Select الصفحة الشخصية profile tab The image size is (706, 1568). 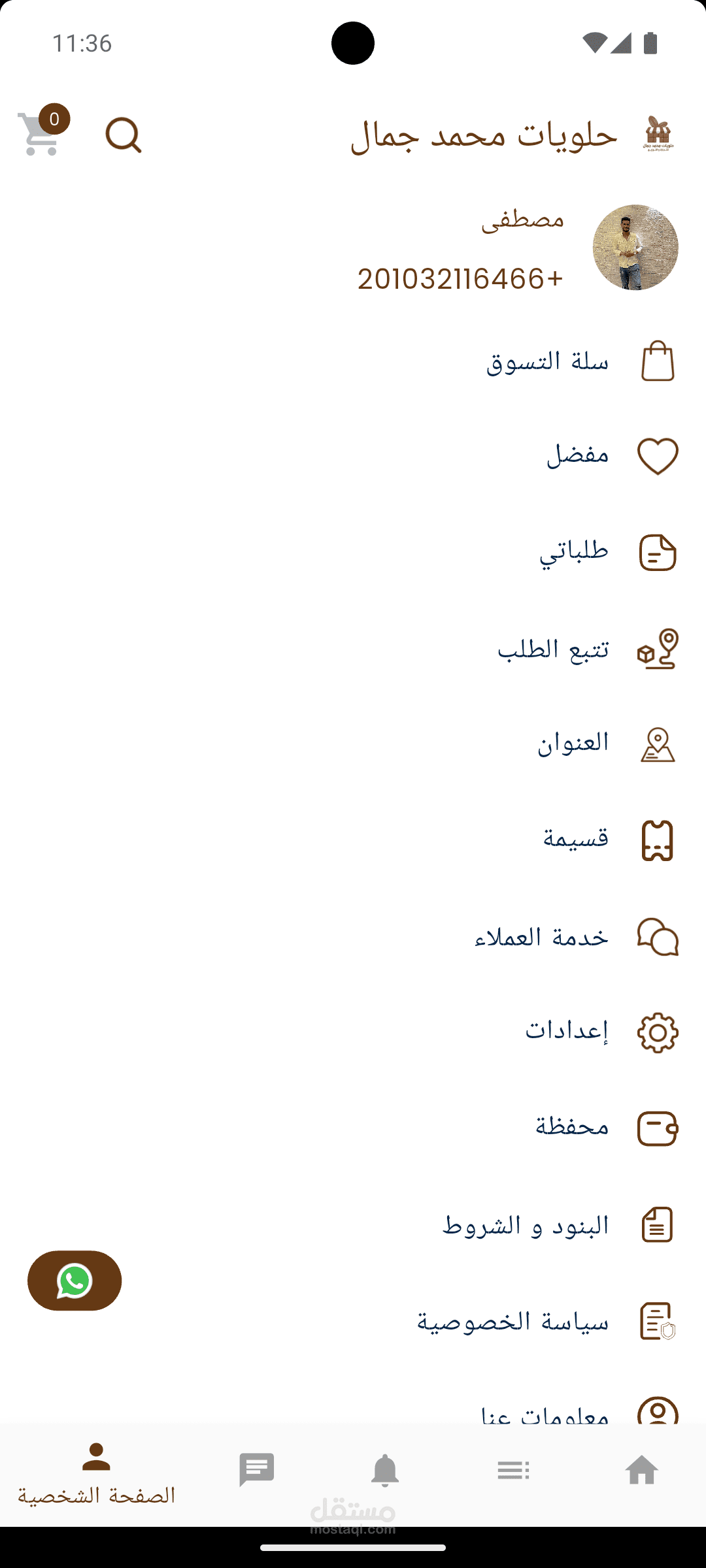(x=96, y=1475)
